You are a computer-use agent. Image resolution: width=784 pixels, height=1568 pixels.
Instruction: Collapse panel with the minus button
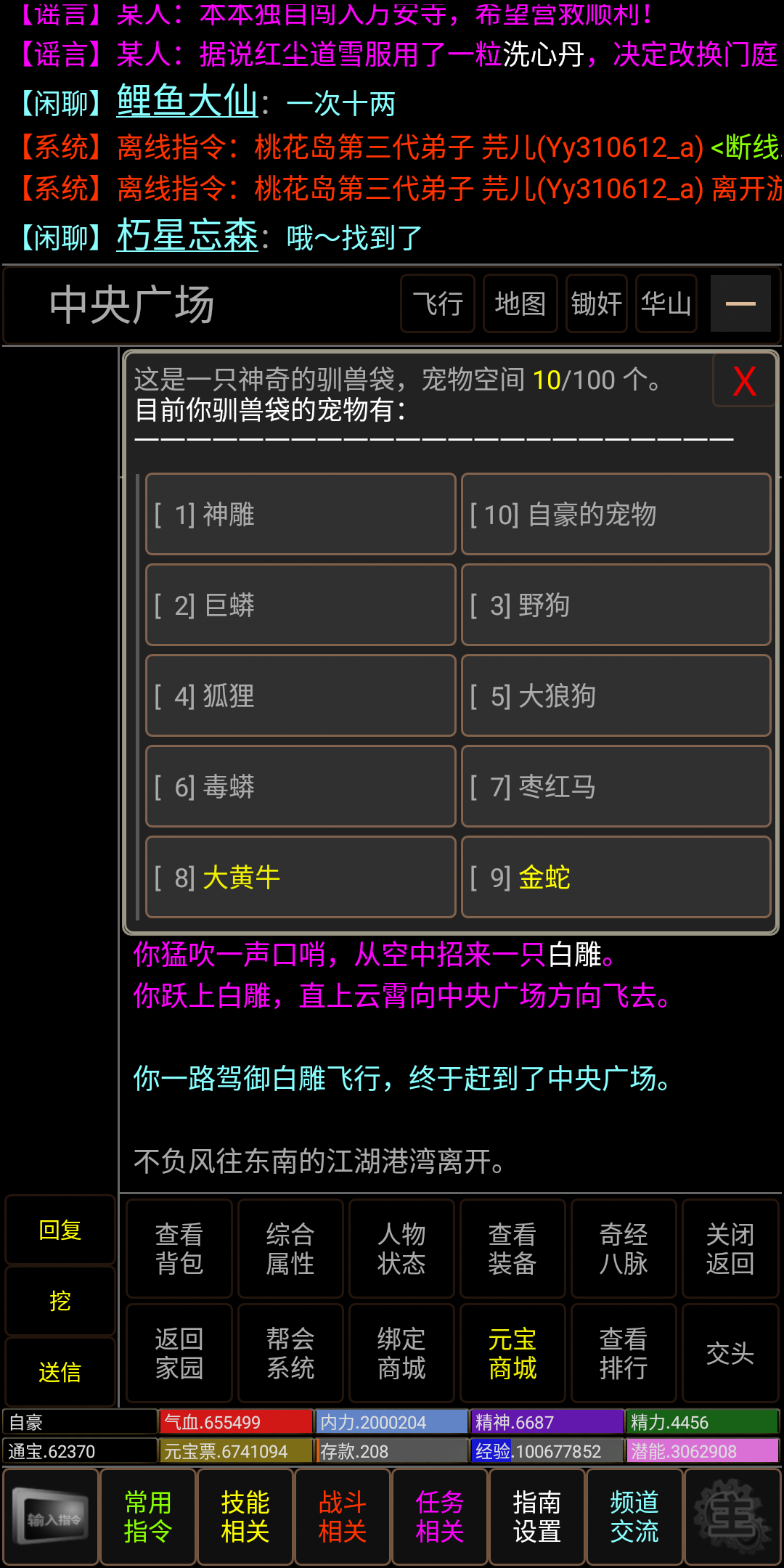click(x=740, y=304)
